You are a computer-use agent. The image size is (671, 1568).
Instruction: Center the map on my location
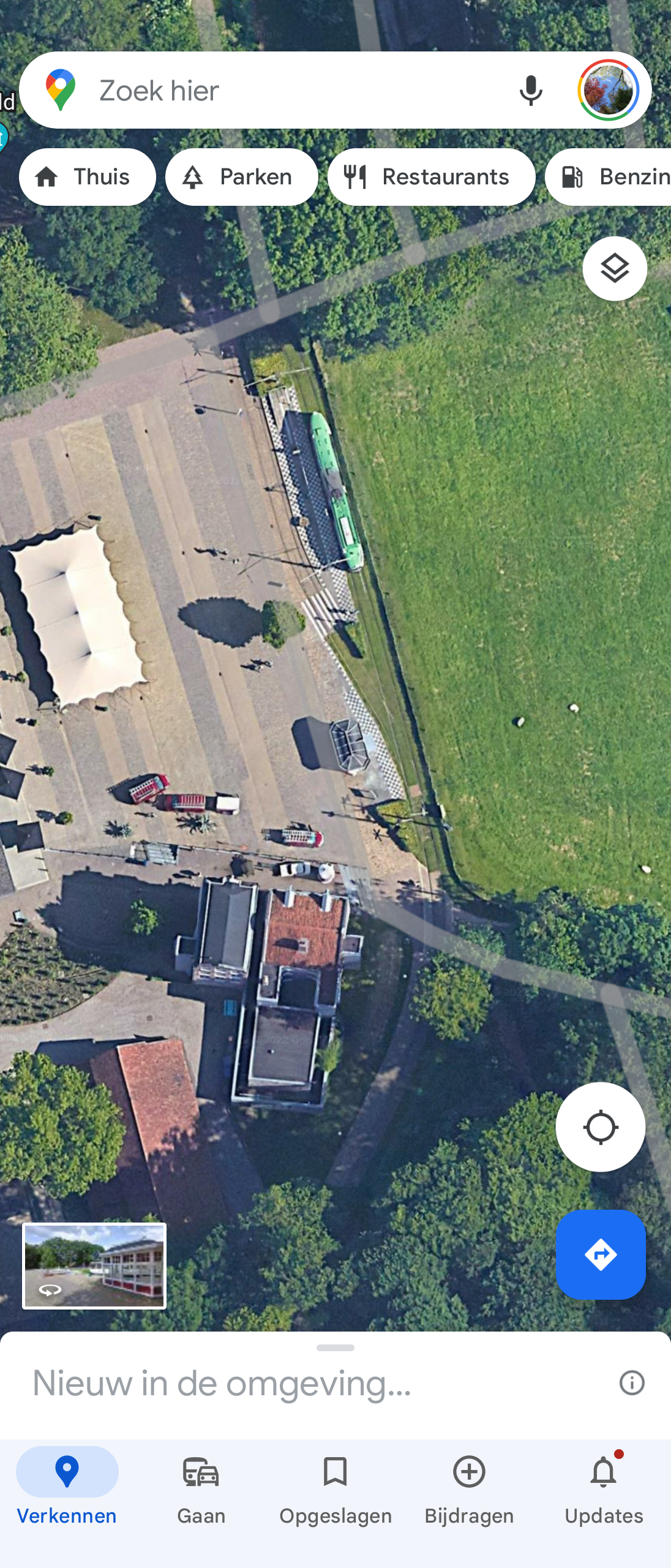pyautogui.click(x=600, y=1127)
